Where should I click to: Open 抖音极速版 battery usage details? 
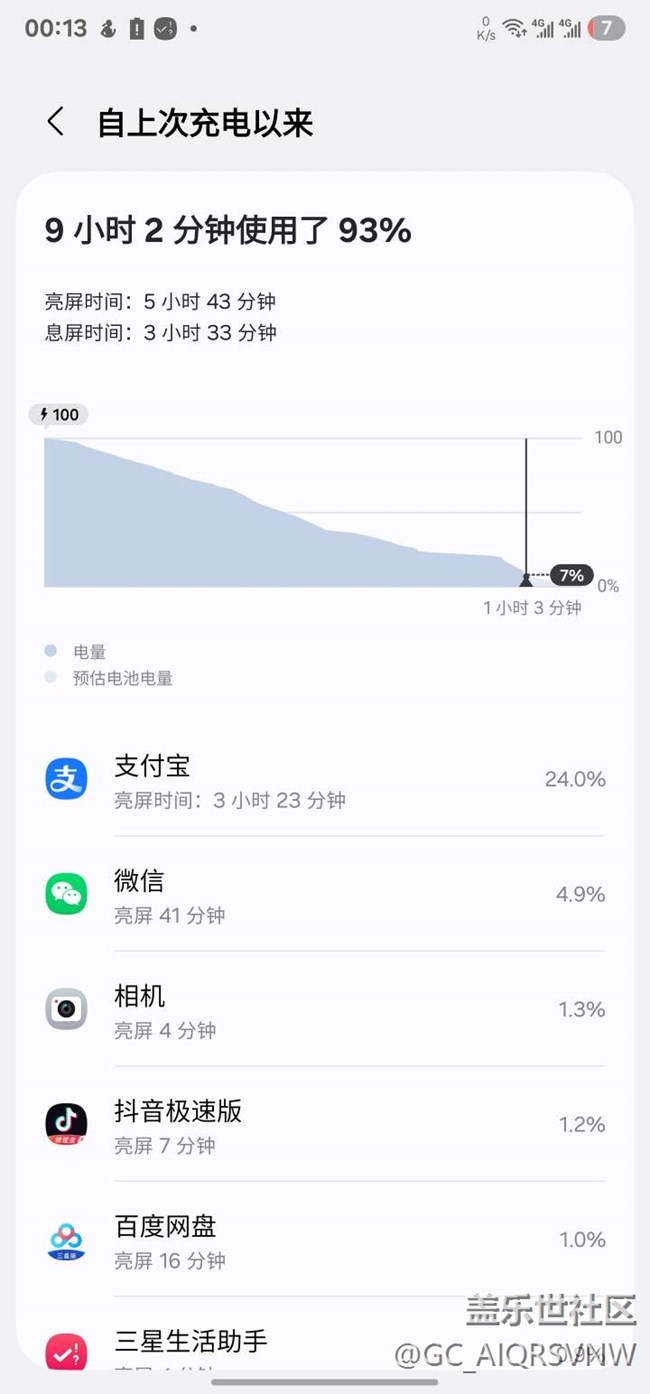(x=325, y=1125)
